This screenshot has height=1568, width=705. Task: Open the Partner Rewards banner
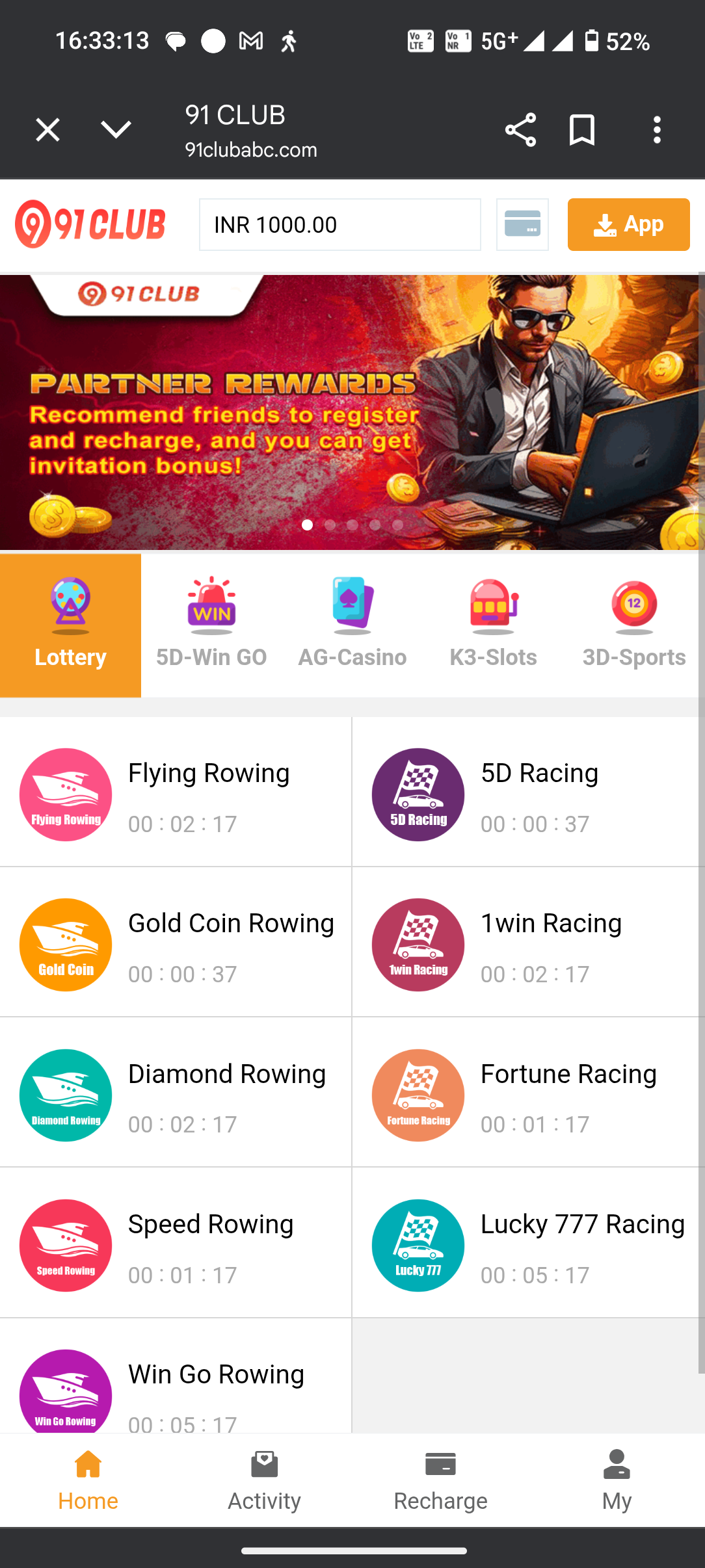[351, 412]
